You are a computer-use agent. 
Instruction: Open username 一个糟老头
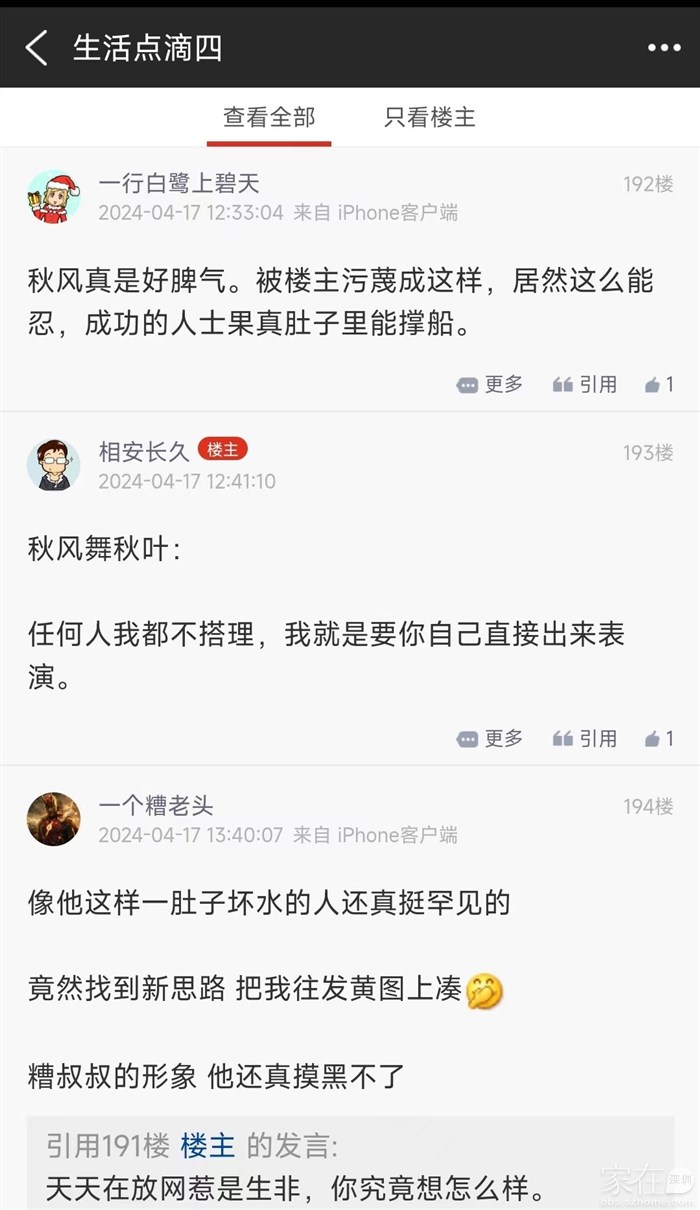coord(156,806)
